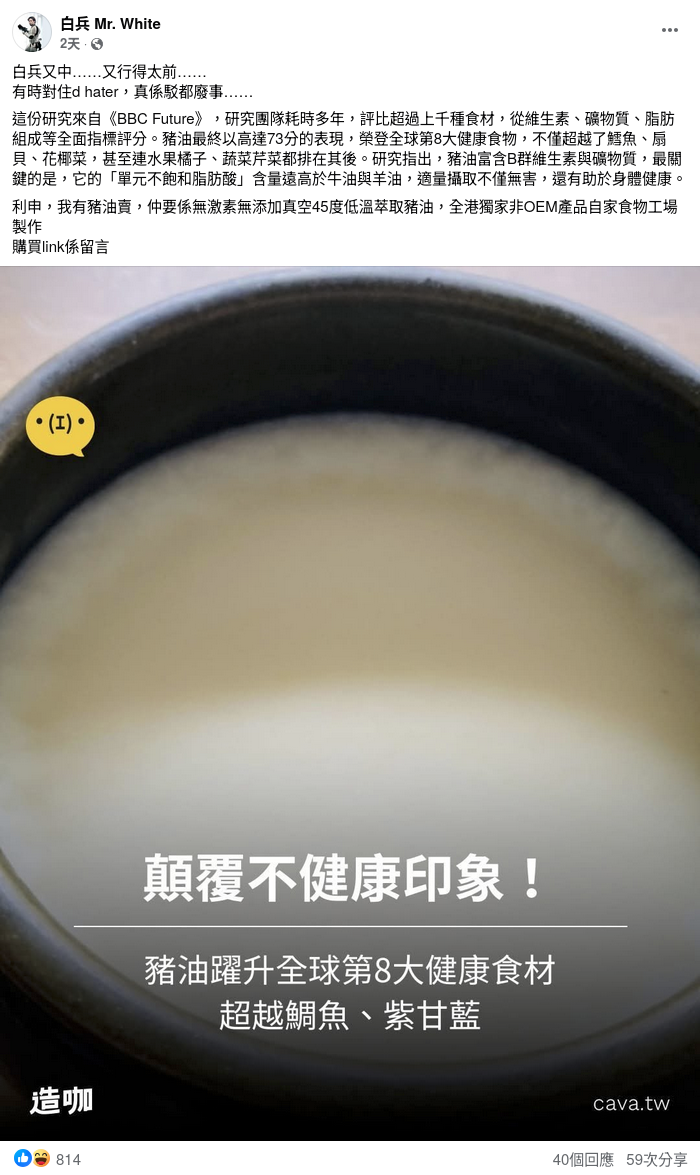Open 白兵 Mr. White's profile picture
Viewport: 700px width, 1175px height.
(x=31, y=33)
